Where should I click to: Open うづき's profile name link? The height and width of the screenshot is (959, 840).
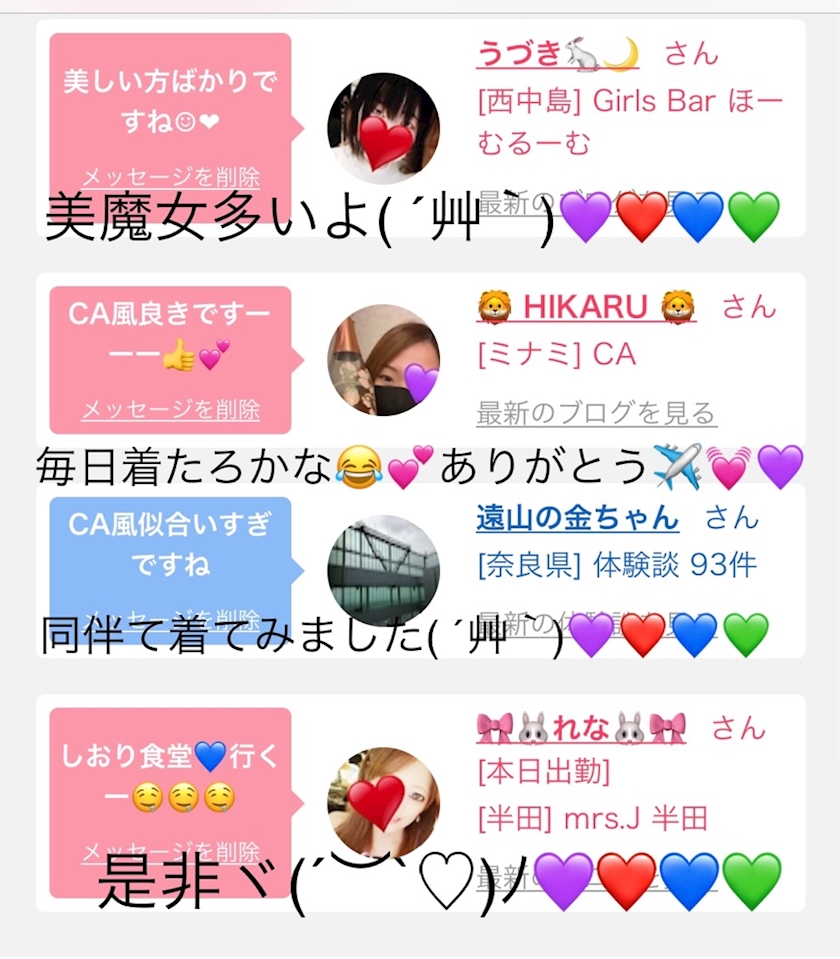[x=558, y=53]
